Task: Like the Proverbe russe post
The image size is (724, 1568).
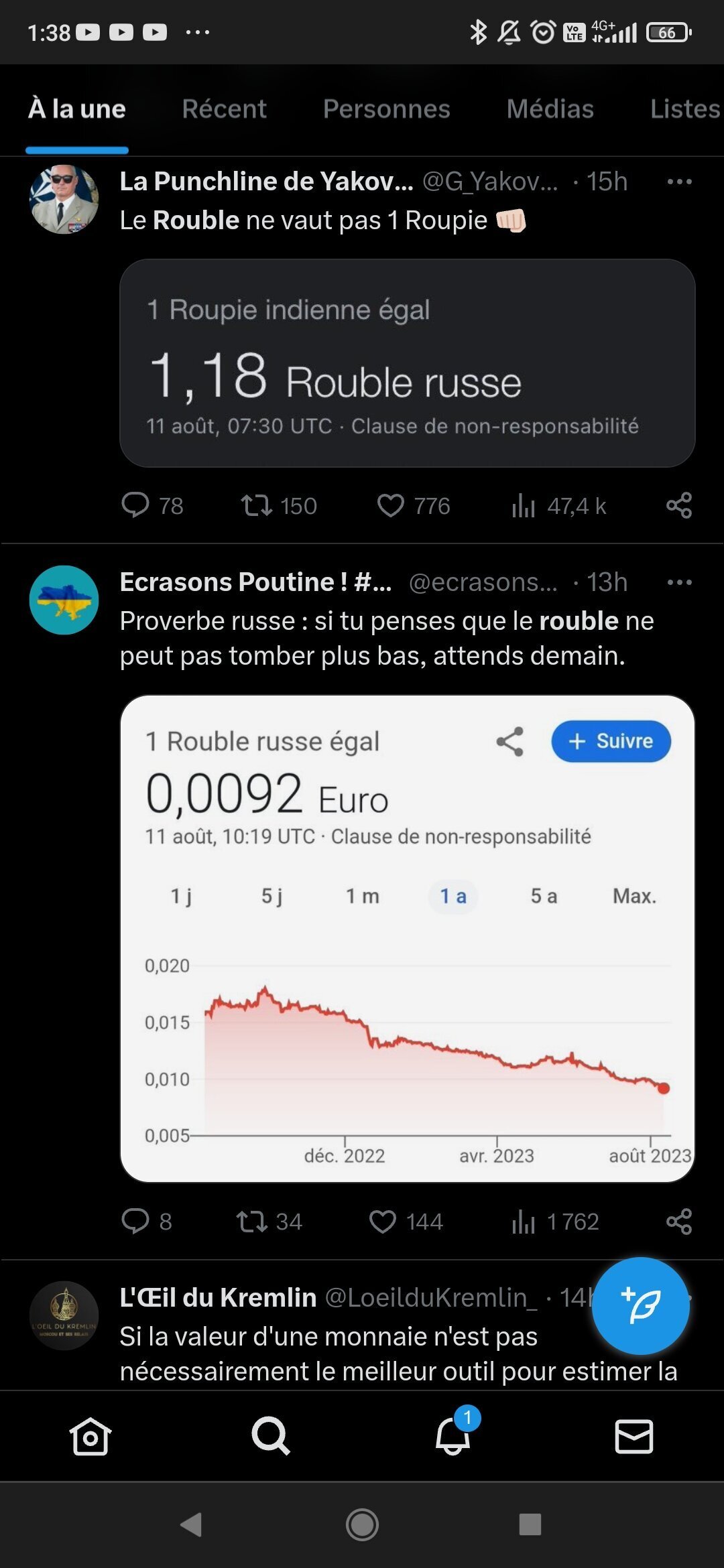Action: coord(383,1221)
